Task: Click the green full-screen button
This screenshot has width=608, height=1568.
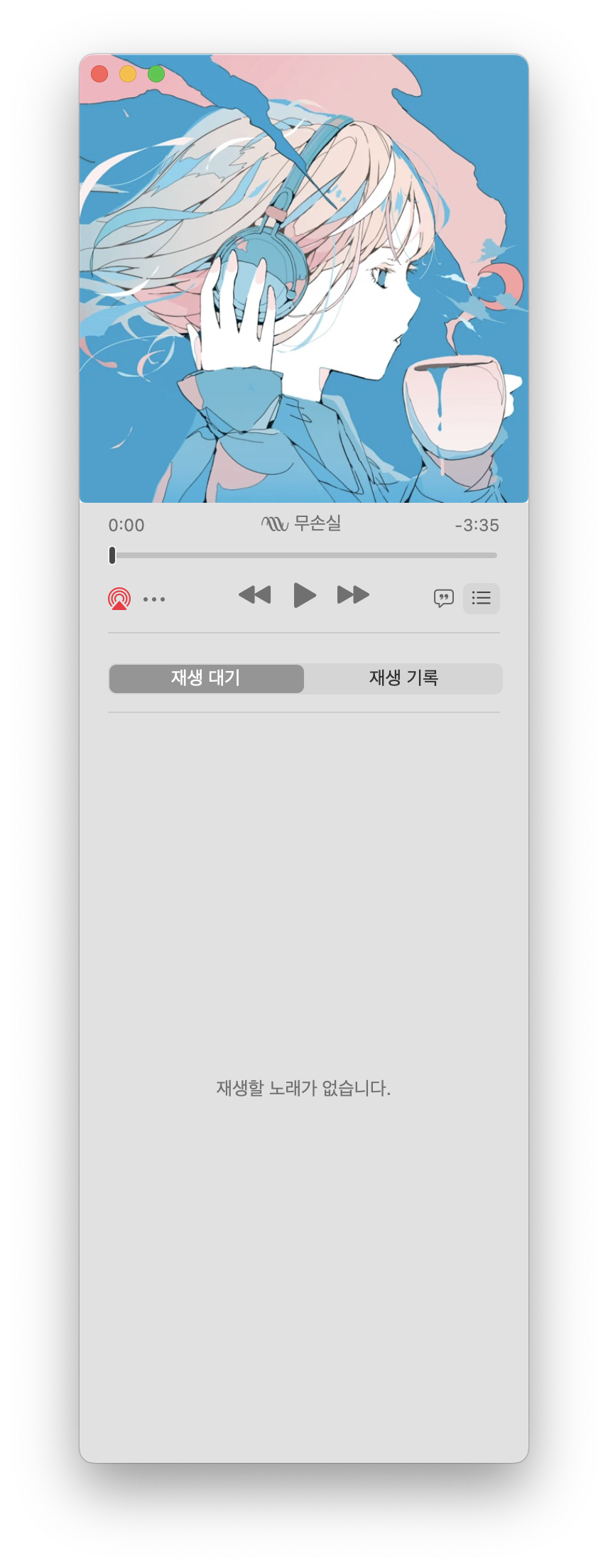Action: point(156,74)
